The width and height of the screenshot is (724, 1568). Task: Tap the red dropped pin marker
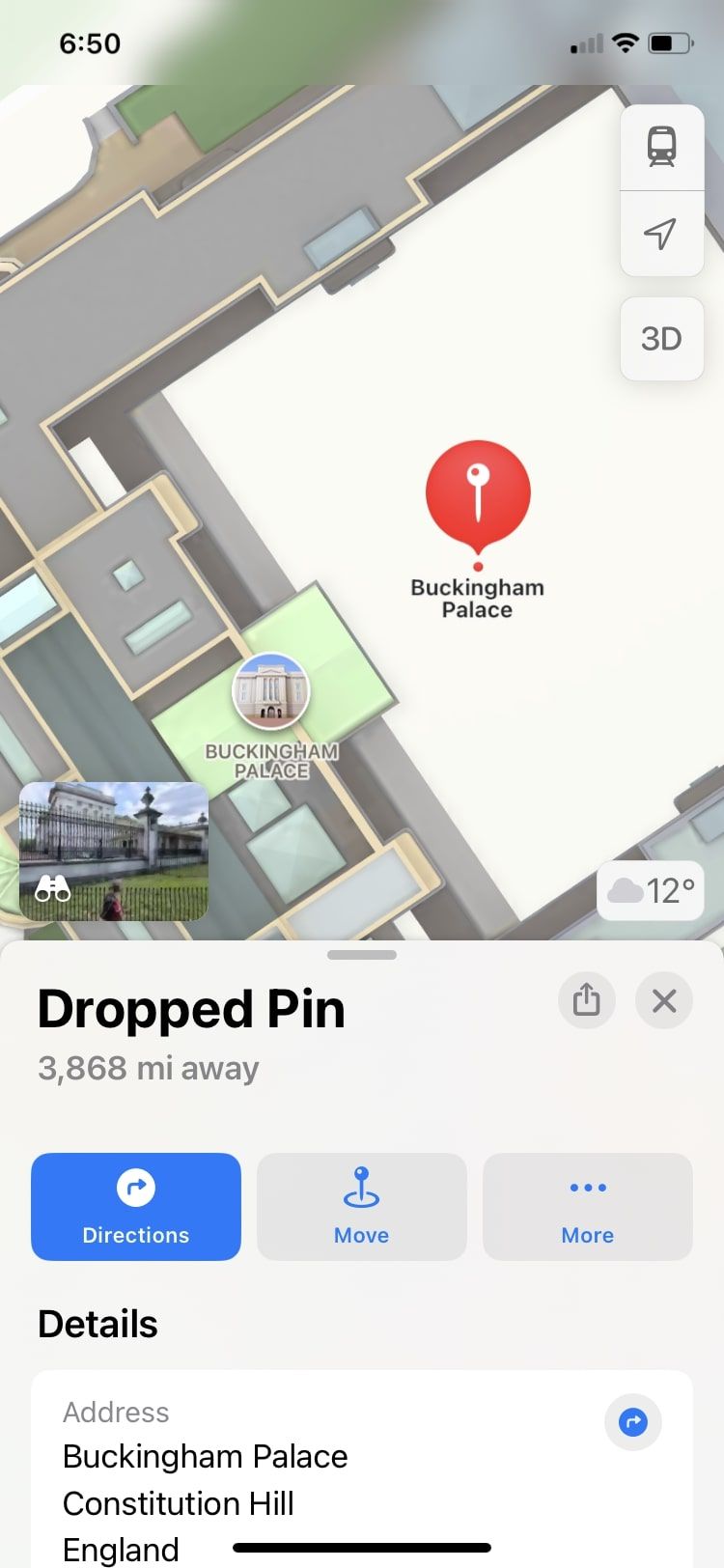point(478,492)
